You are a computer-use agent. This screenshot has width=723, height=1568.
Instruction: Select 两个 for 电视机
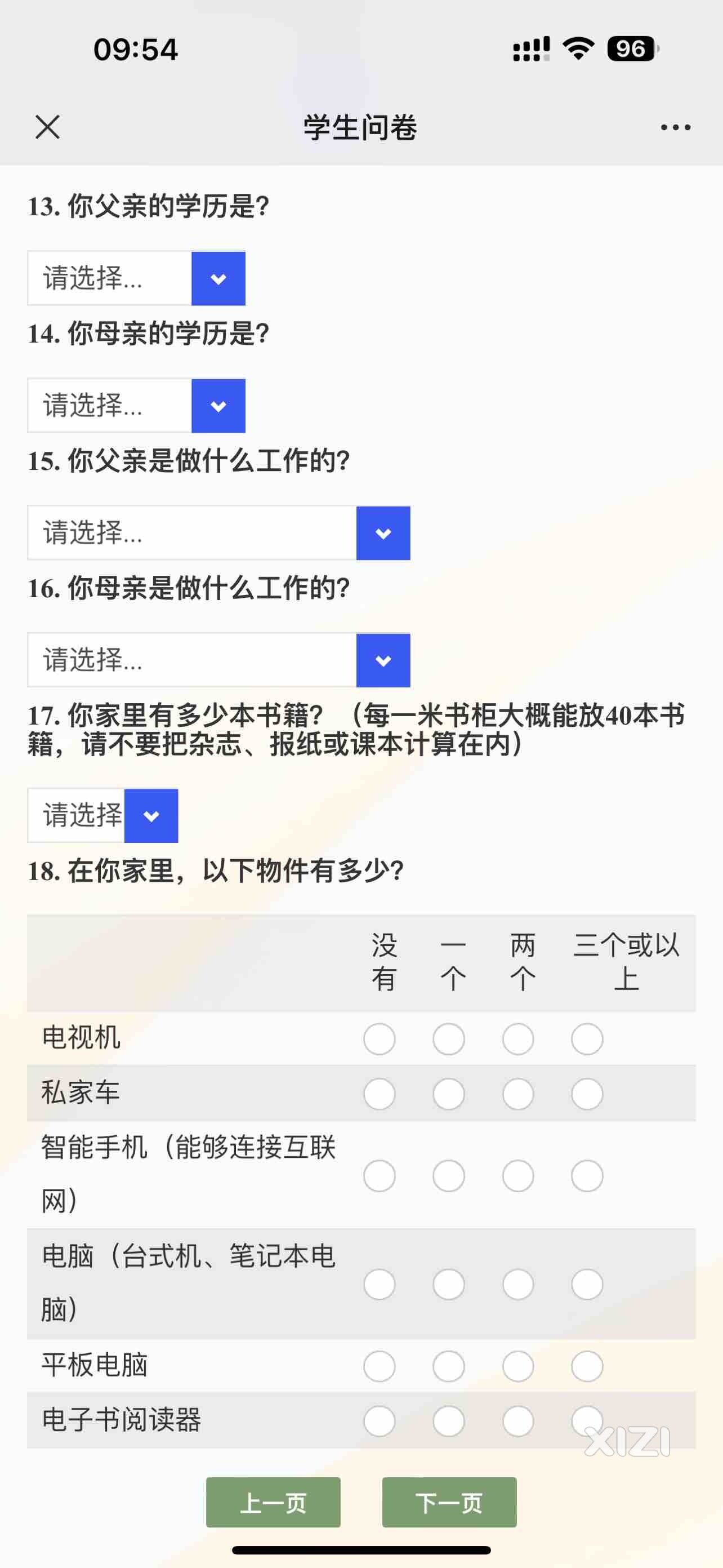(518, 1039)
